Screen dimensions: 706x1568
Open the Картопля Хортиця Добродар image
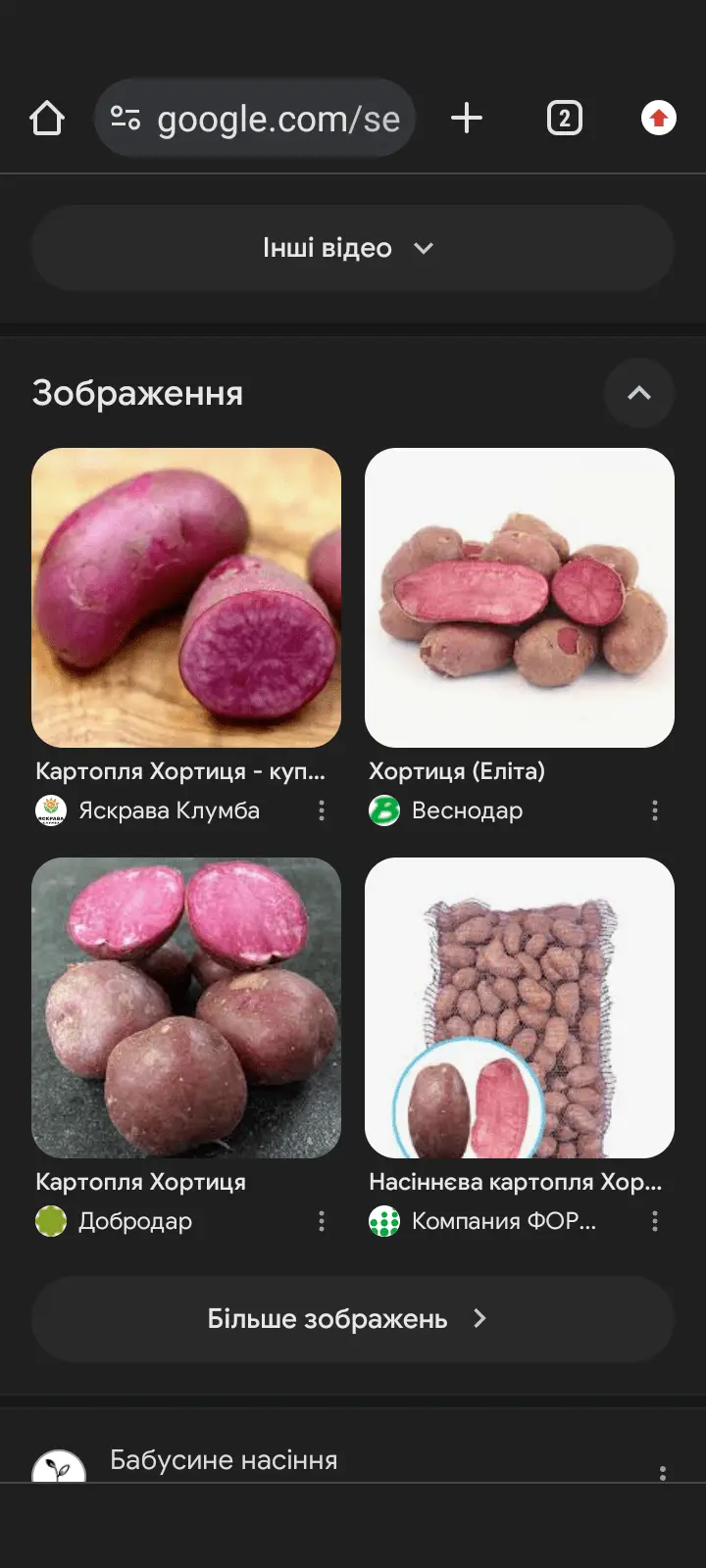pos(186,1007)
